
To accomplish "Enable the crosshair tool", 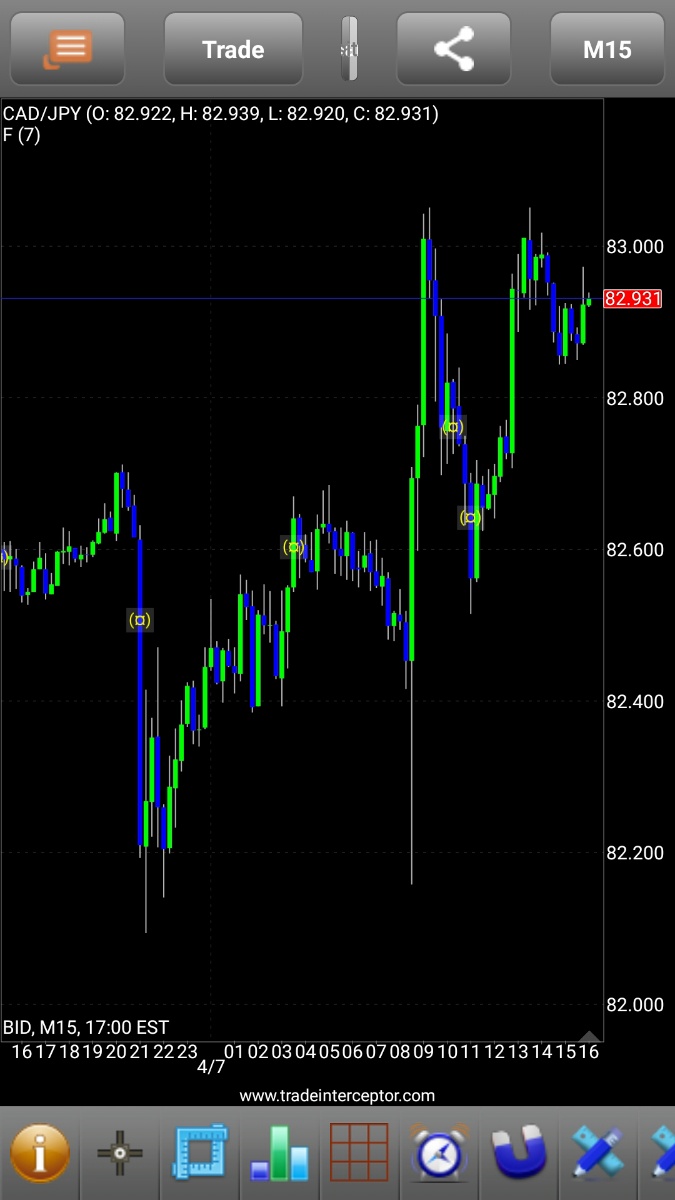I will (120, 1153).
